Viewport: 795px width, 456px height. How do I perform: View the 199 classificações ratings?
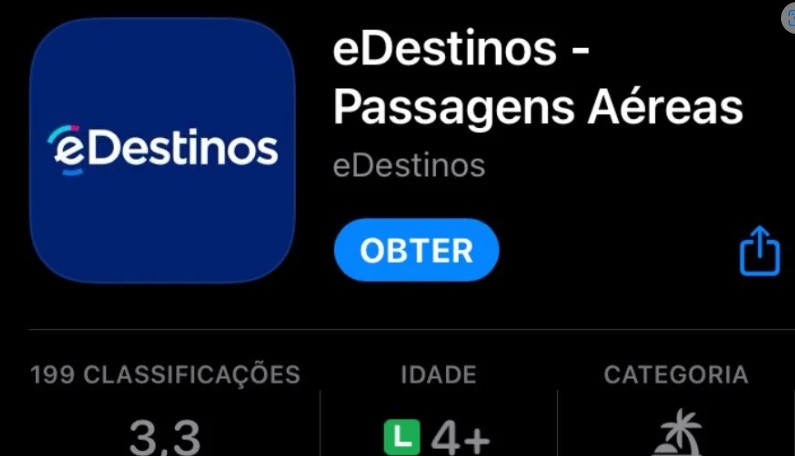pos(165,407)
